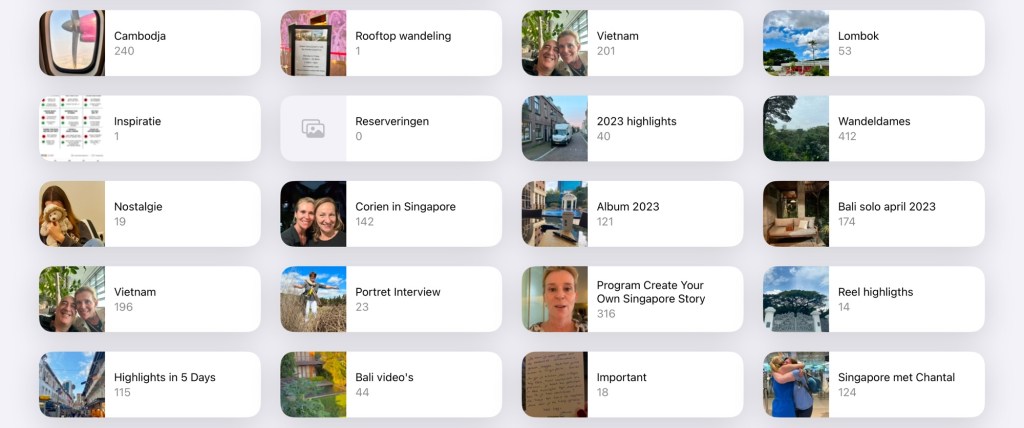Open the Vietnam album with 196 items
The width and height of the screenshot is (1024, 428).
pos(150,299)
